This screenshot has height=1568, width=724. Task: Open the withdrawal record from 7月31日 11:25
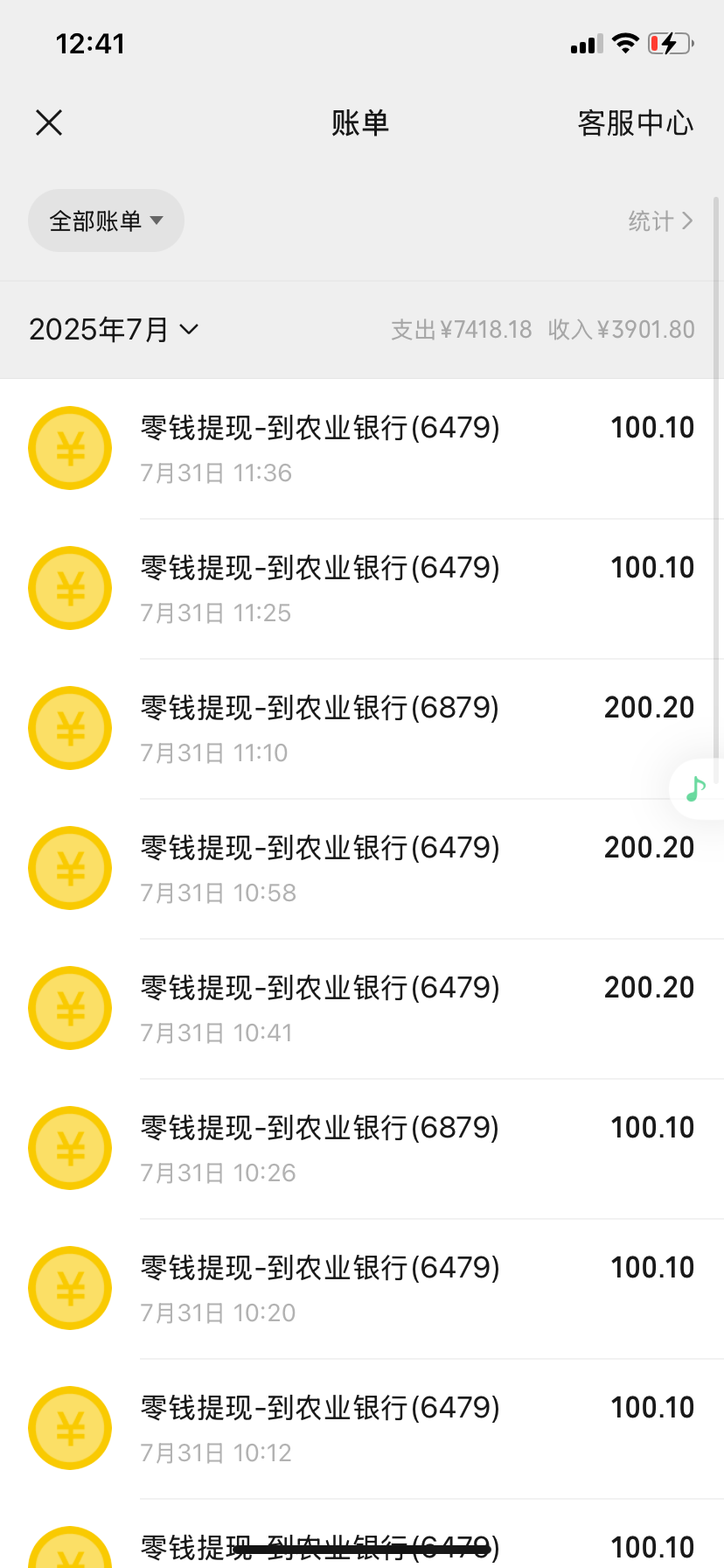[362, 588]
